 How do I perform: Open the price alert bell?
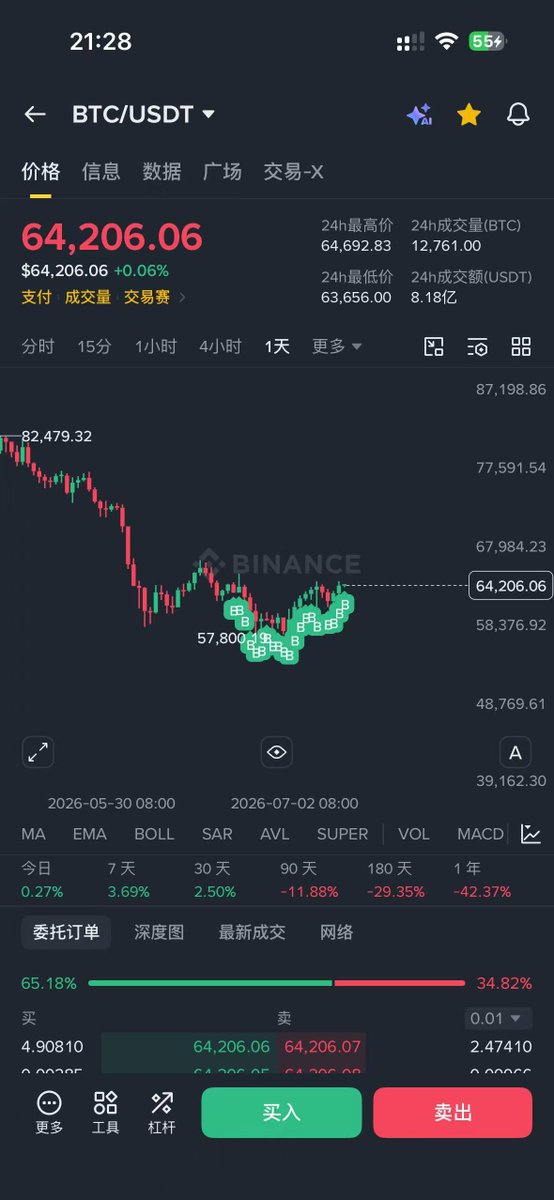tap(518, 115)
